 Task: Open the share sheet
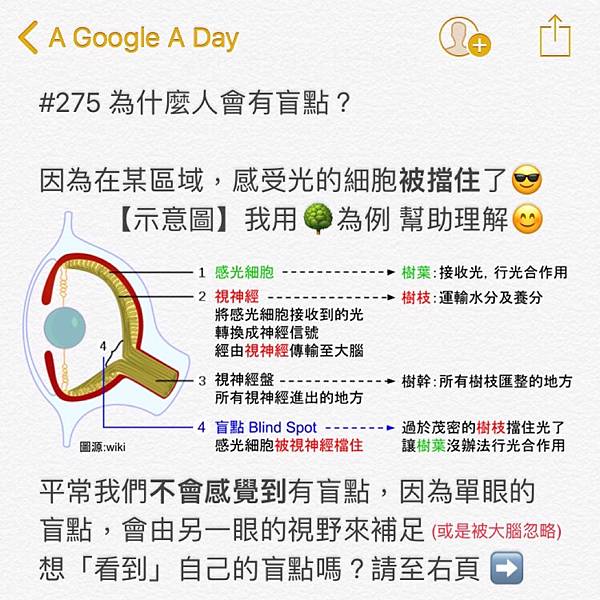point(553,37)
